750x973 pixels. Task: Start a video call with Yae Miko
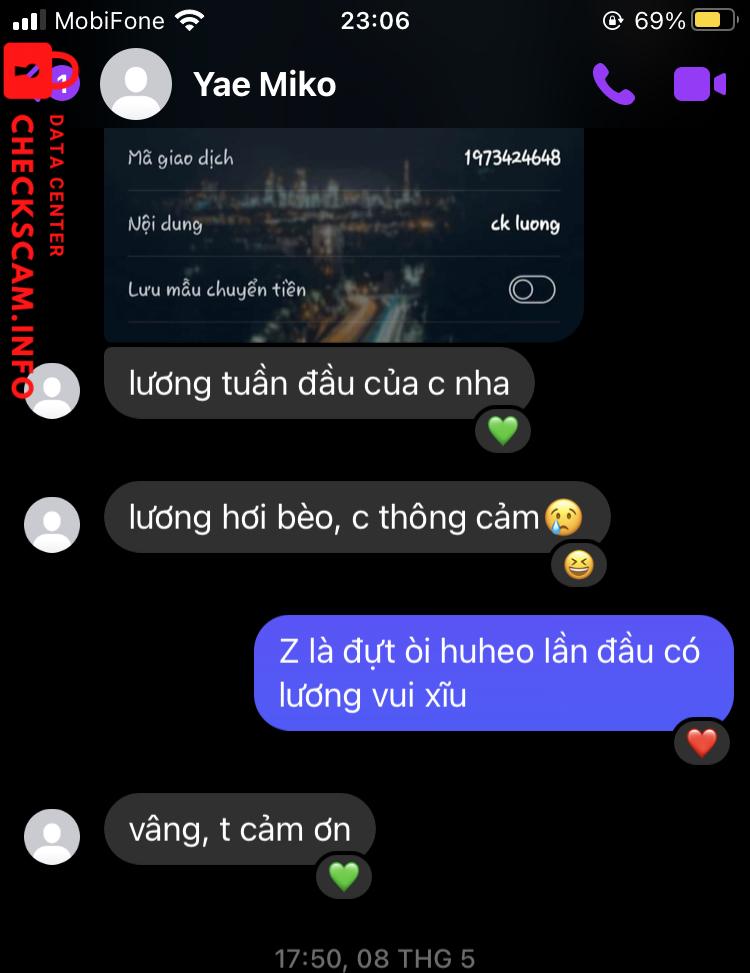(x=699, y=84)
